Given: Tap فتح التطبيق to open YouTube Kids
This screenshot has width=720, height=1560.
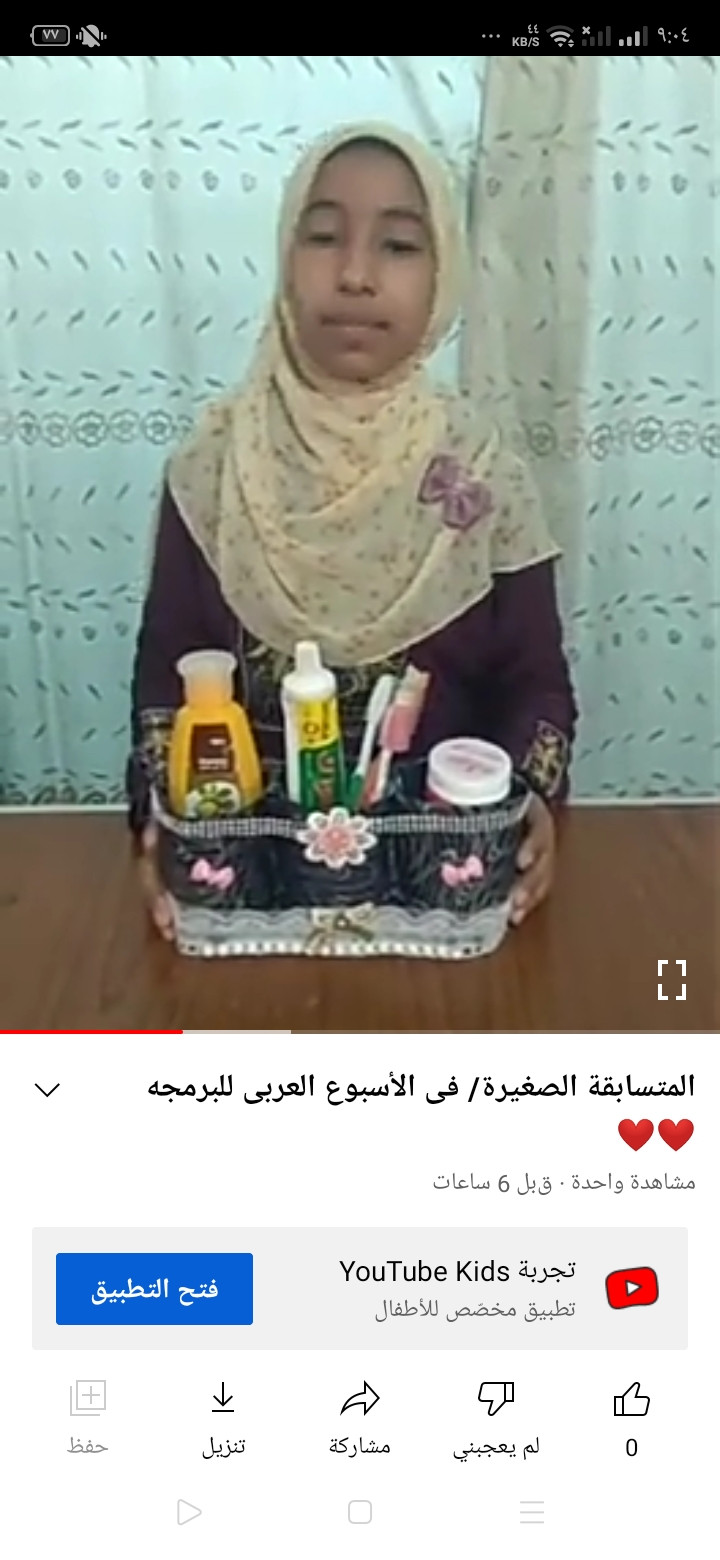Looking at the screenshot, I should [x=154, y=1289].
